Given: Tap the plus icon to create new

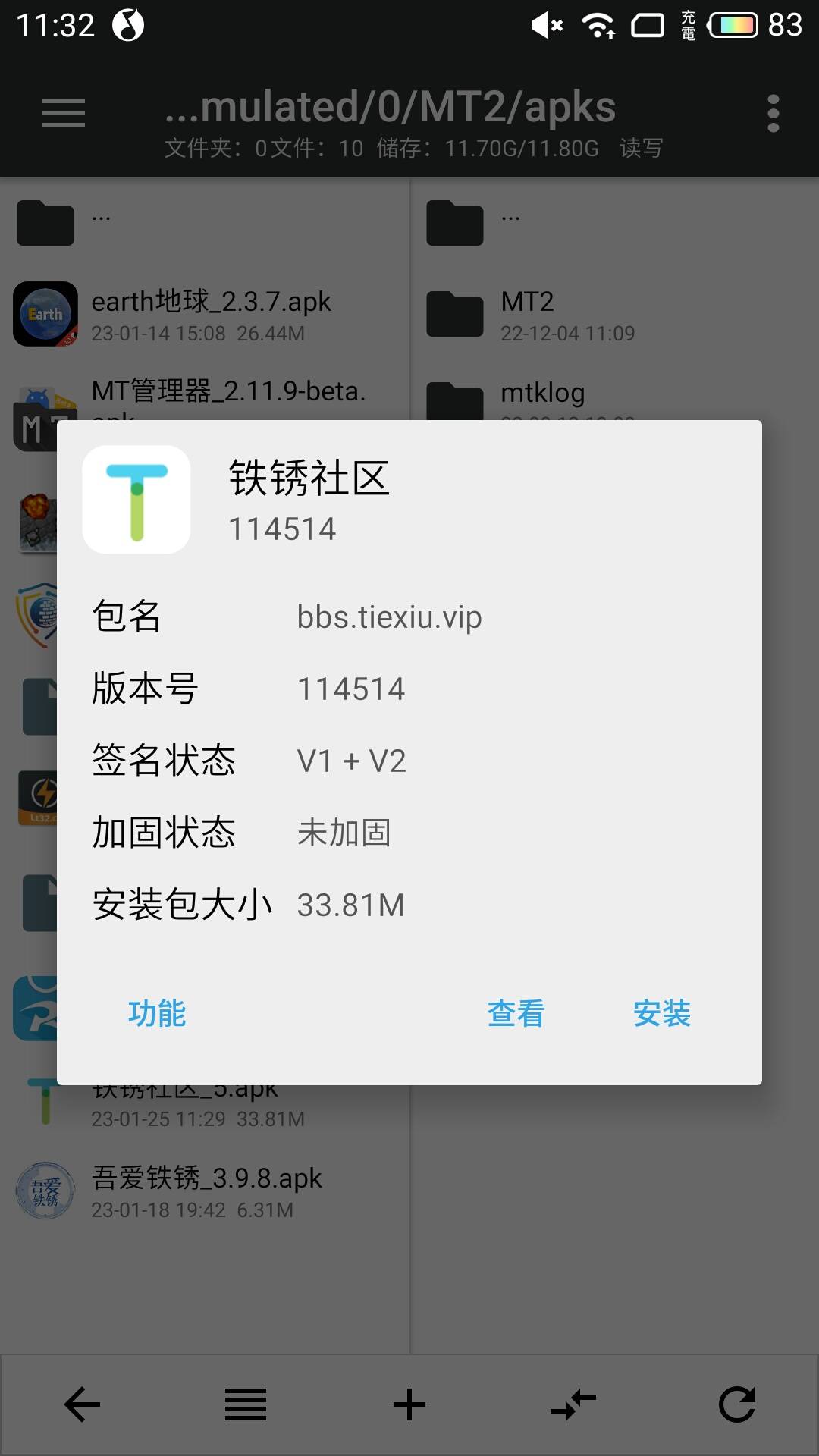Looking at the screenshot, I should pos(409,1404).
